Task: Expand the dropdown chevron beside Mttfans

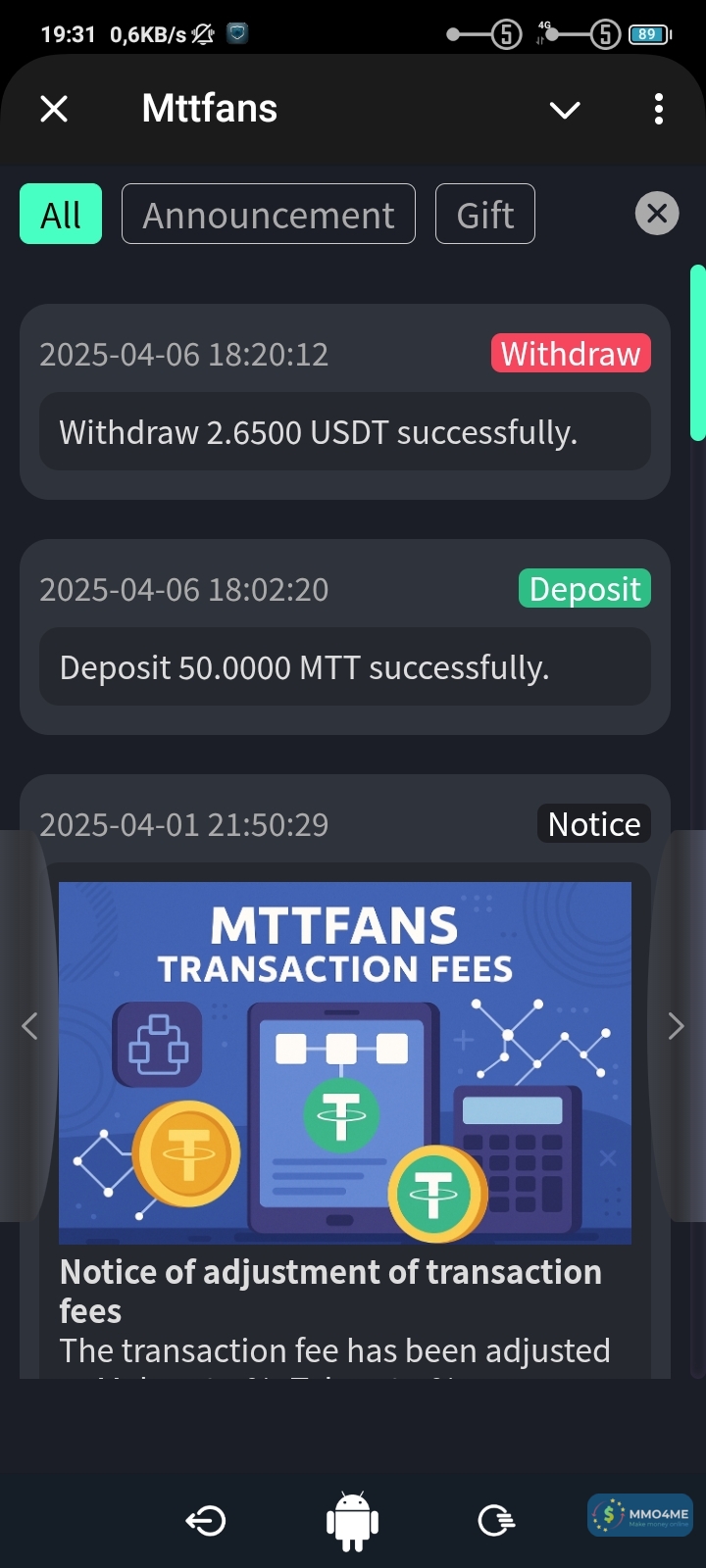Action: pyautogui.click(x=565, y=110)
